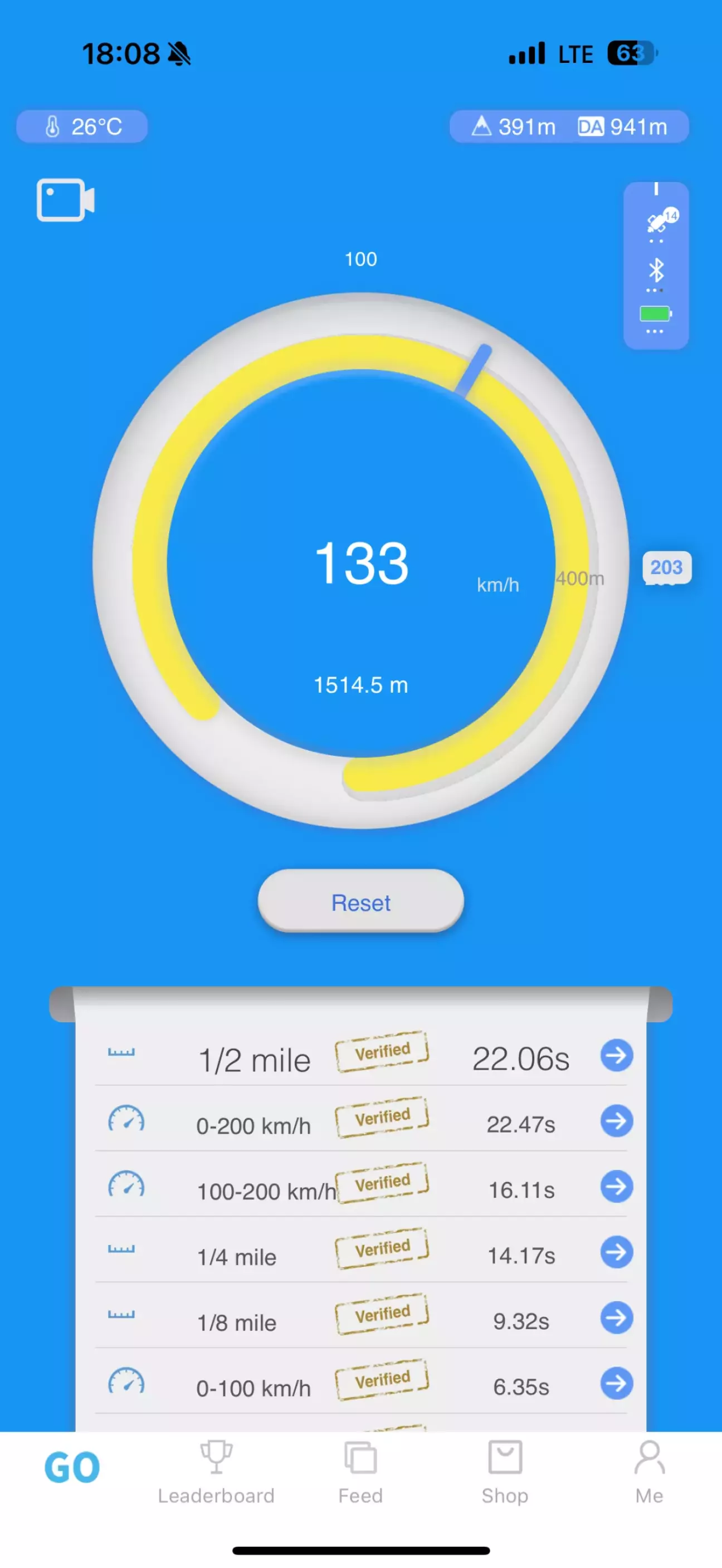The height and width of the screenshot is (1568, 722).
Task: Open the 1/2 mile result details arrow
Action: point(616,1056)
